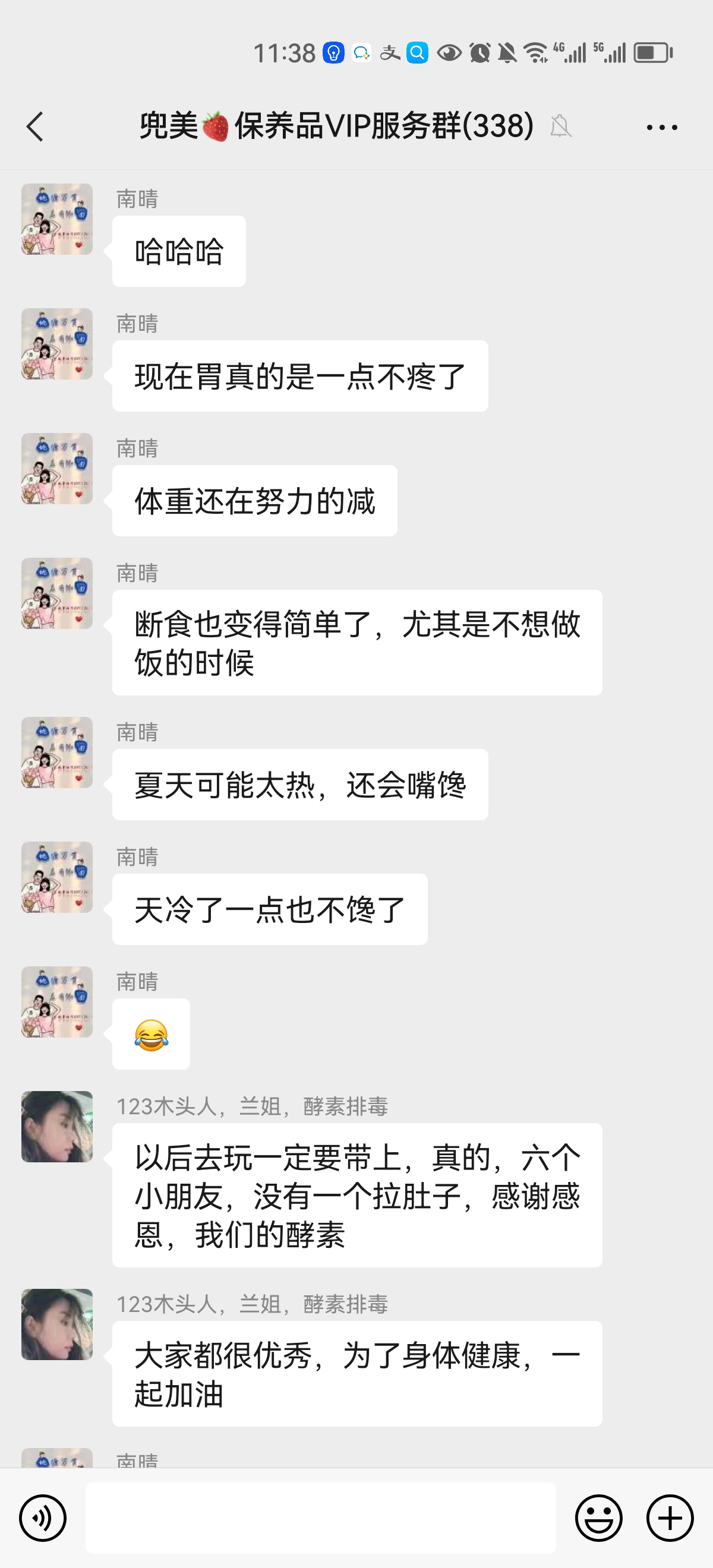Focus the message text field
The image size is (713, 1568).
coord(320,1518)
